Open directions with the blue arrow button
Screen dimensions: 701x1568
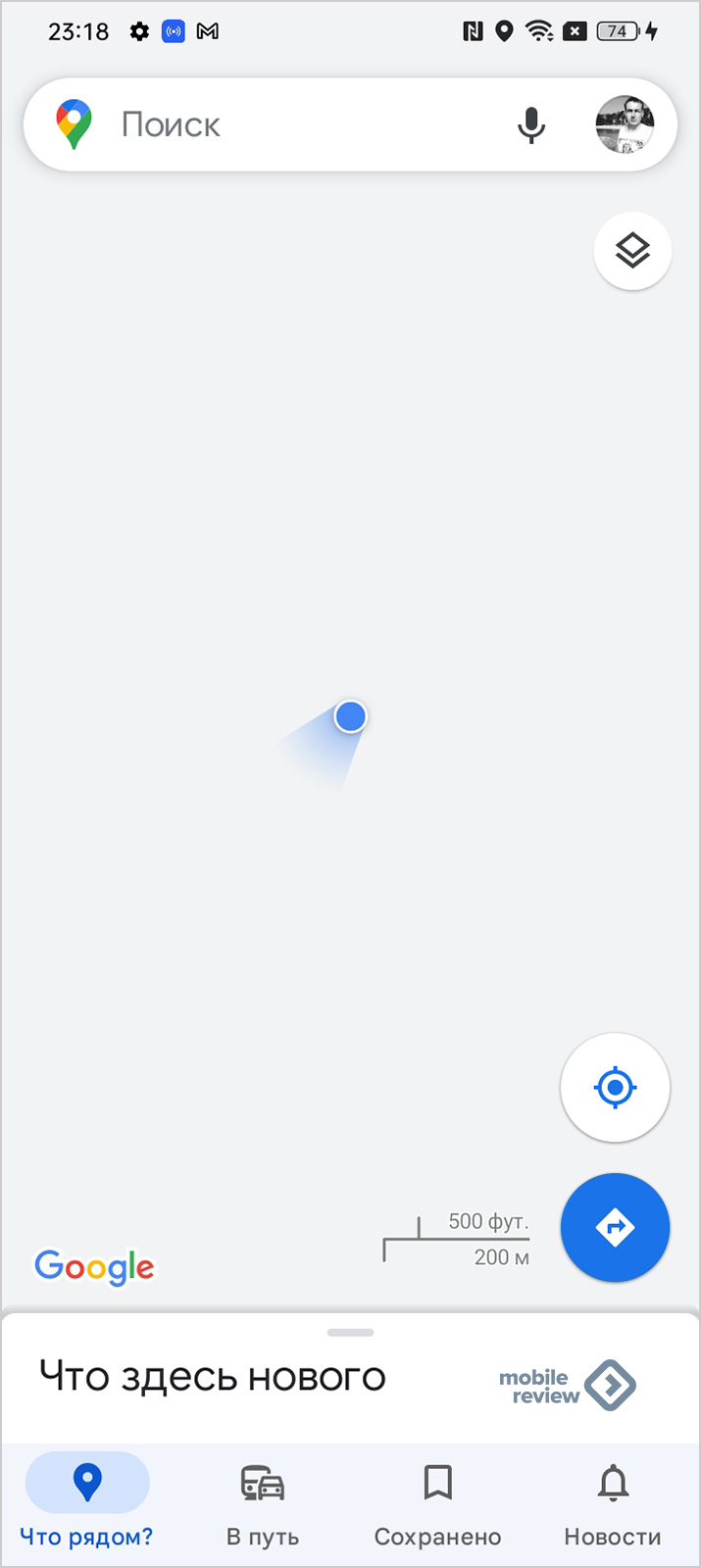615,1227
